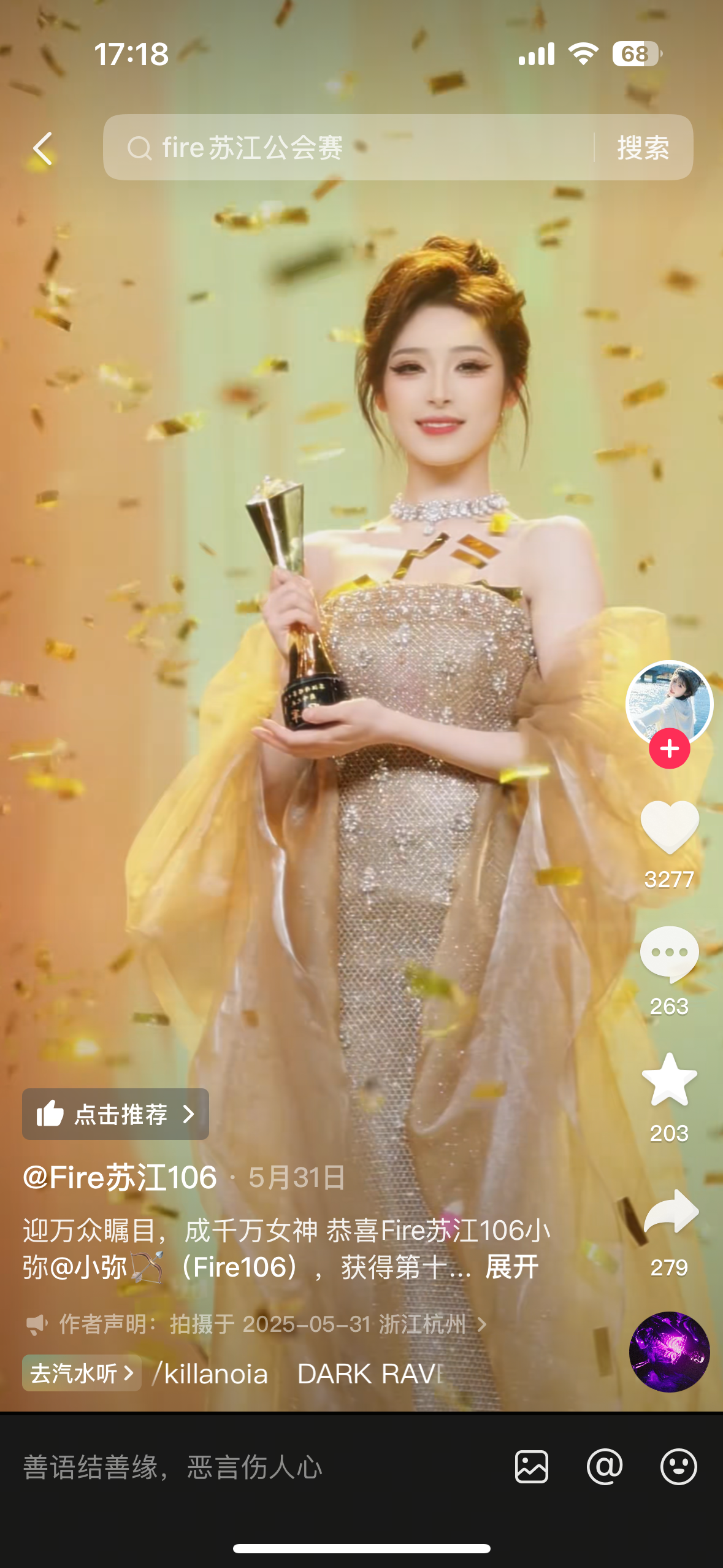Open the author's profile avatar
This screenshot has height=1568, width=723.
pyautogui.click(x=668, y=701)
